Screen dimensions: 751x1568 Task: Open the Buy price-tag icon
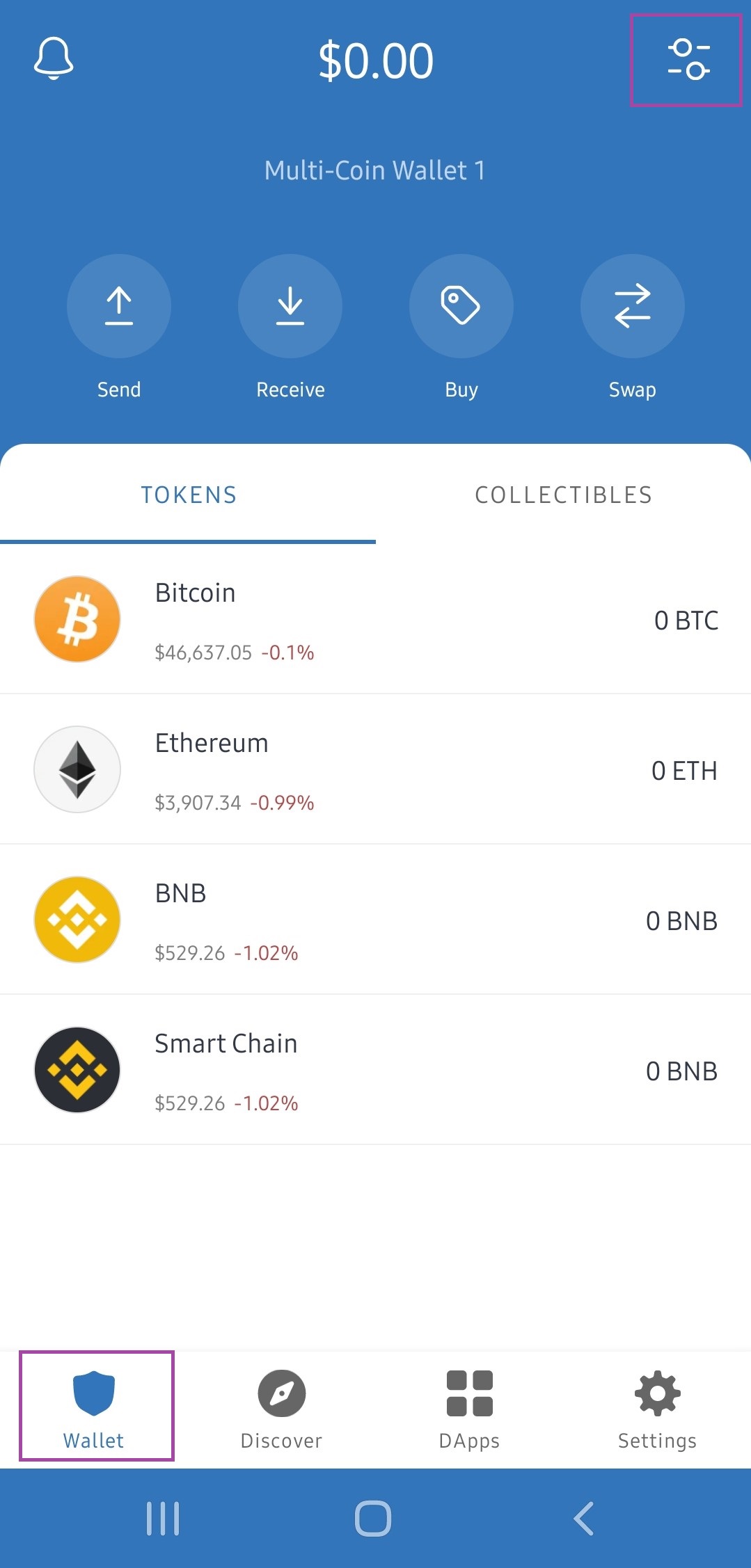point(461,306)
